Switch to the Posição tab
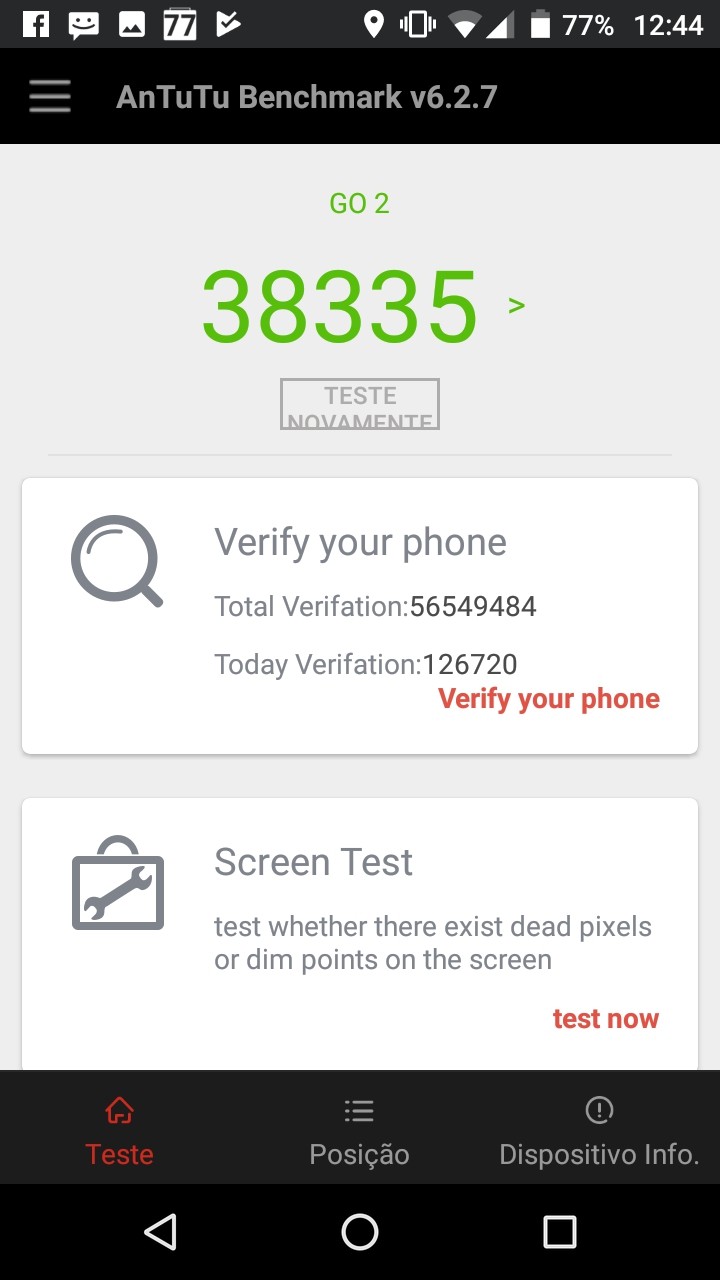The image size is (720, 1280). (359, 1130)
